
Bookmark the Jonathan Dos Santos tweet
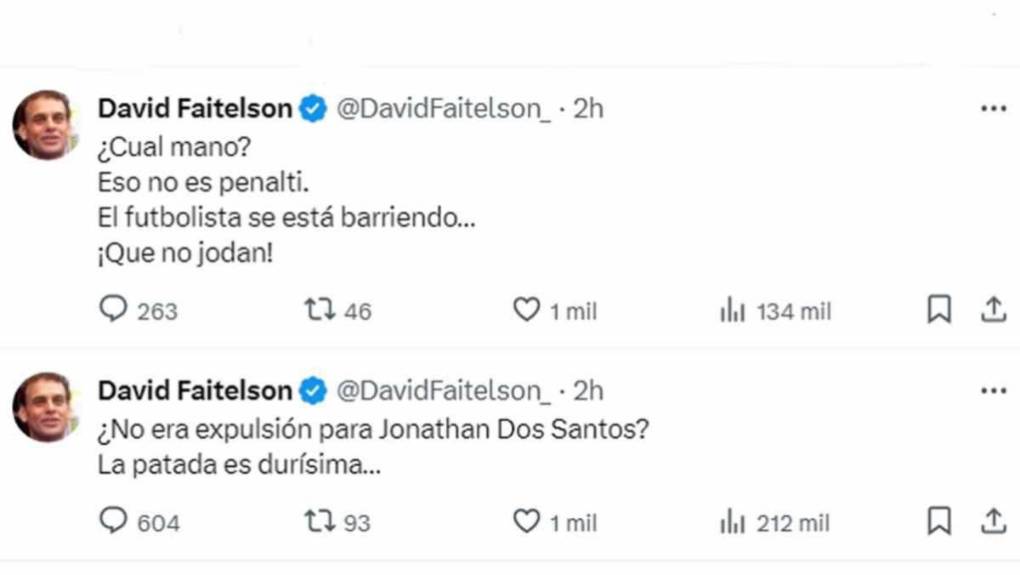coord(938,521)
